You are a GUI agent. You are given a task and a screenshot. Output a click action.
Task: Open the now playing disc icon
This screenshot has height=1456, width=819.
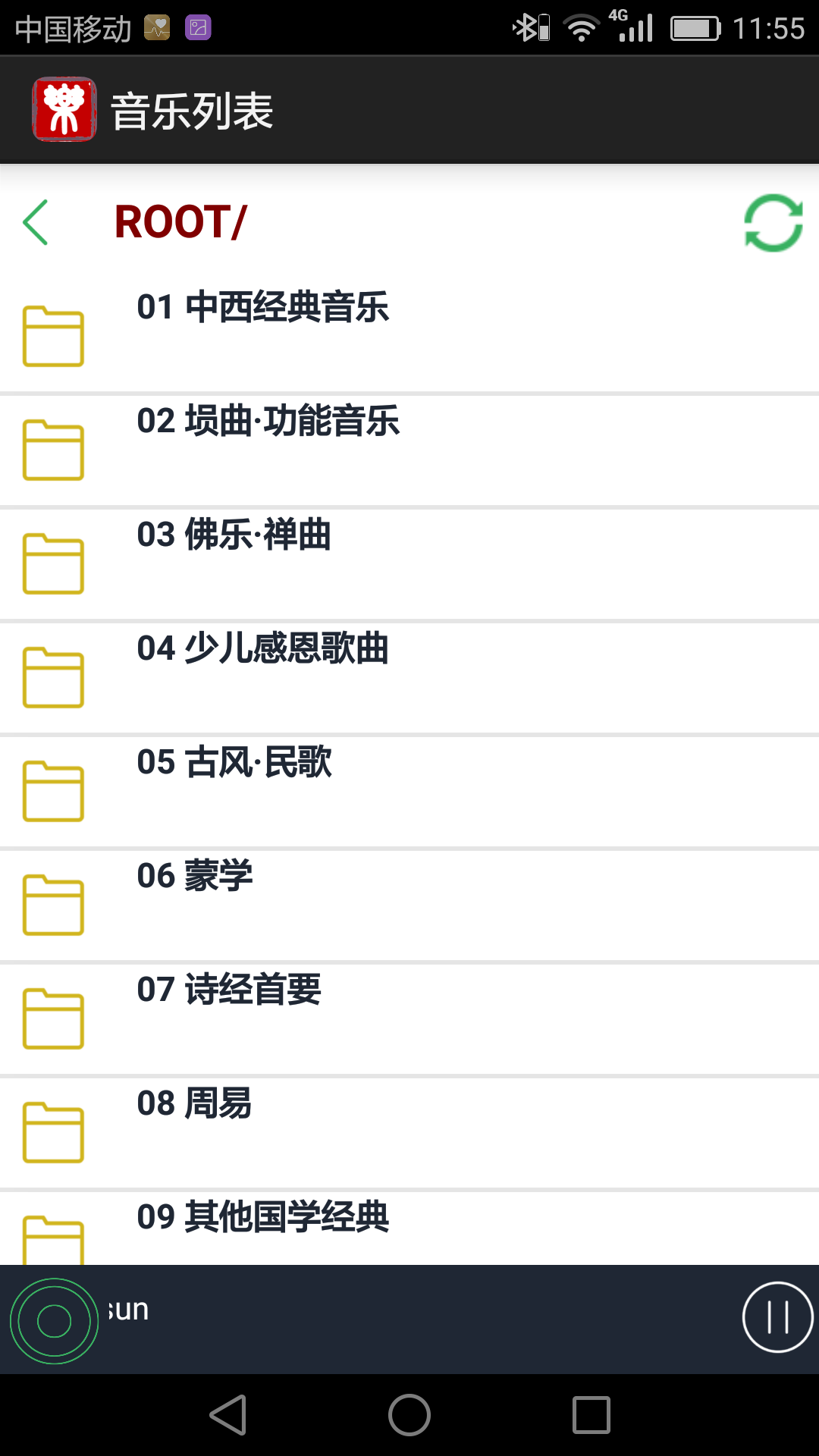pos(54,1321)
